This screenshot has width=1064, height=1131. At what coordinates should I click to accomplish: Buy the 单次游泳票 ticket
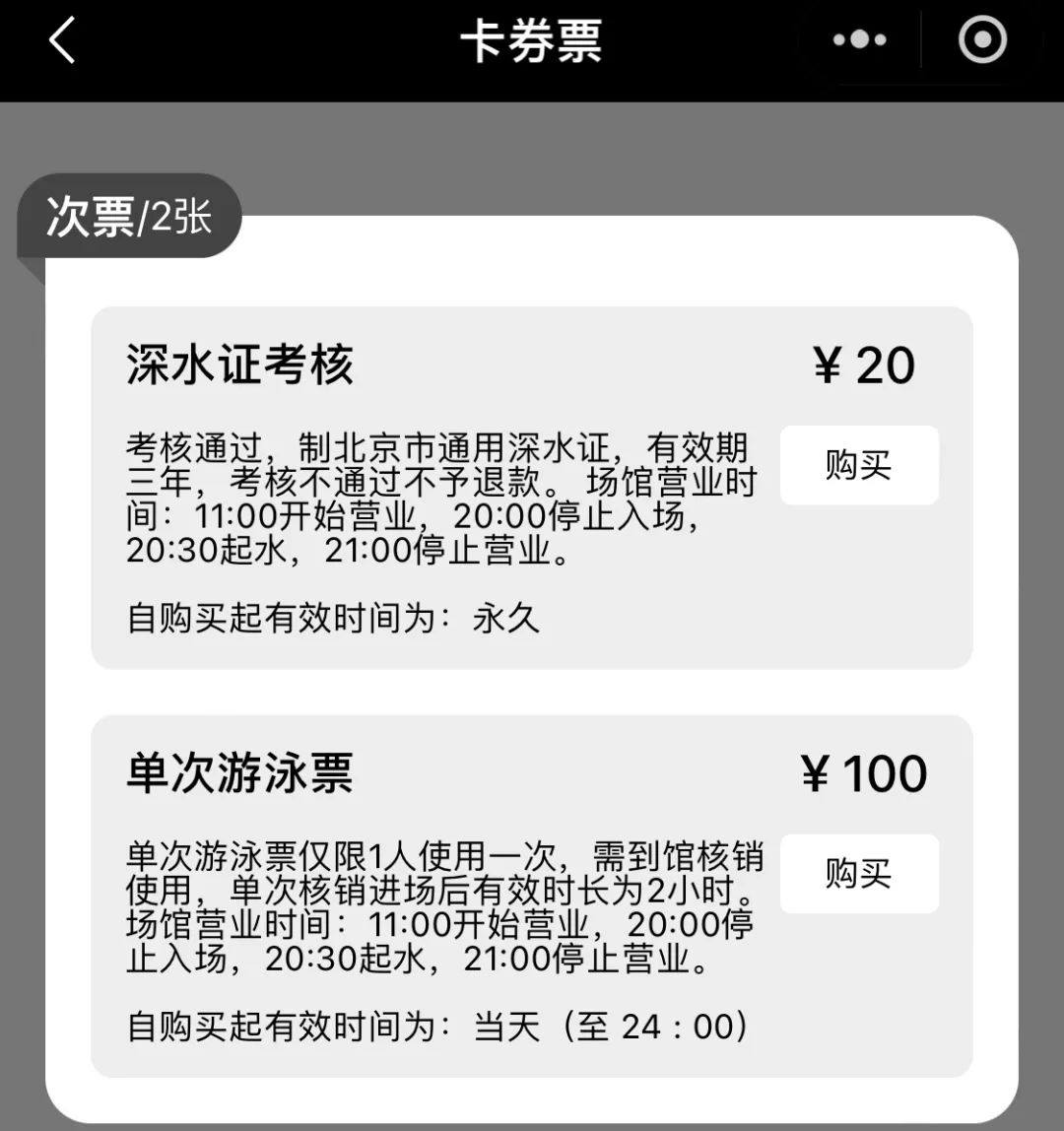pos(859,874)
